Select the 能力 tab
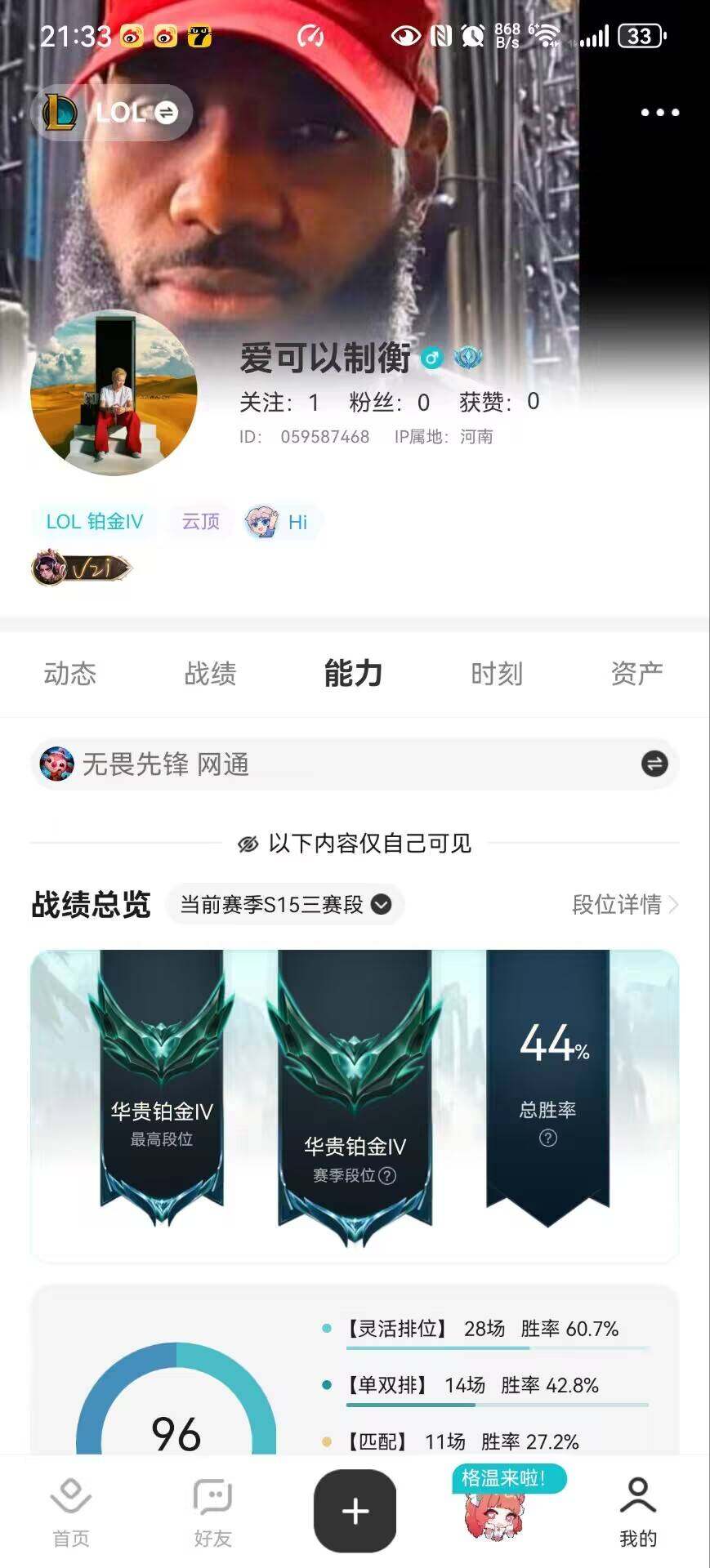Image resolution: width=710 pixels, height=1568 pixels. 353,674
